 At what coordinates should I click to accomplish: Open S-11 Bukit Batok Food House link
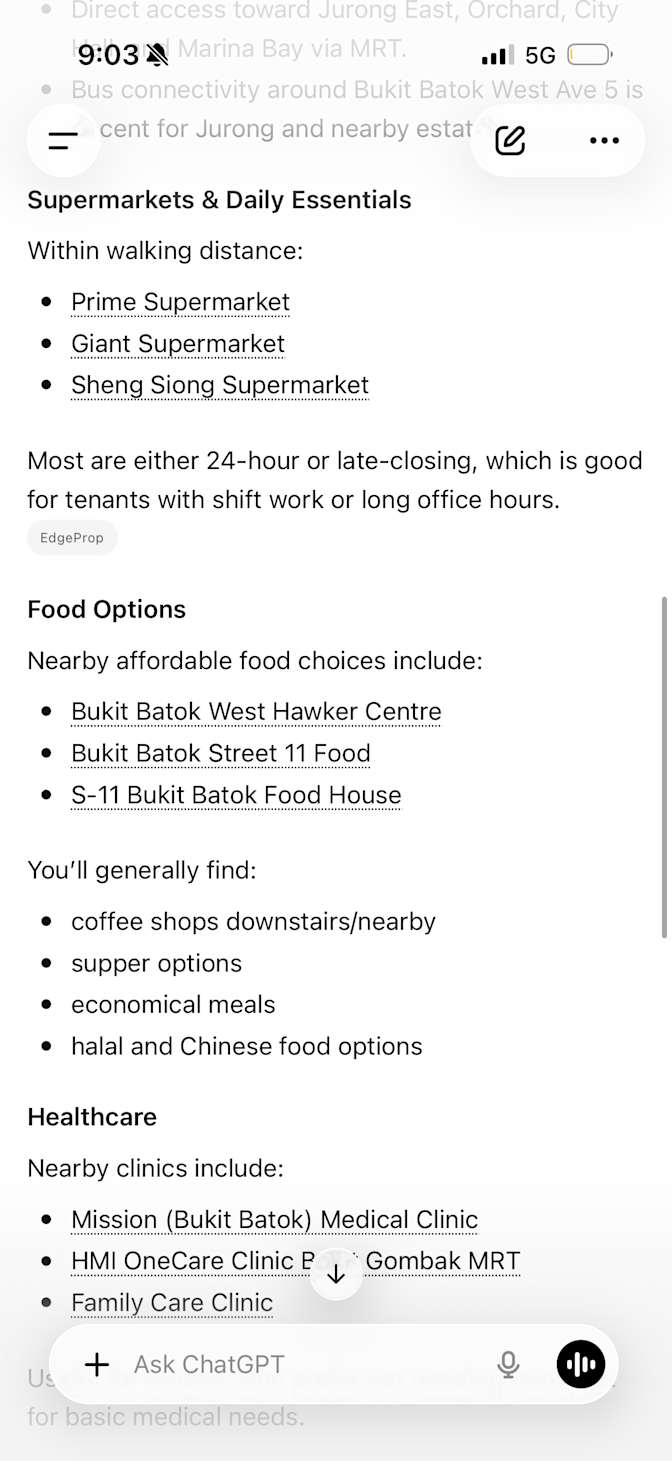[236, 796]
